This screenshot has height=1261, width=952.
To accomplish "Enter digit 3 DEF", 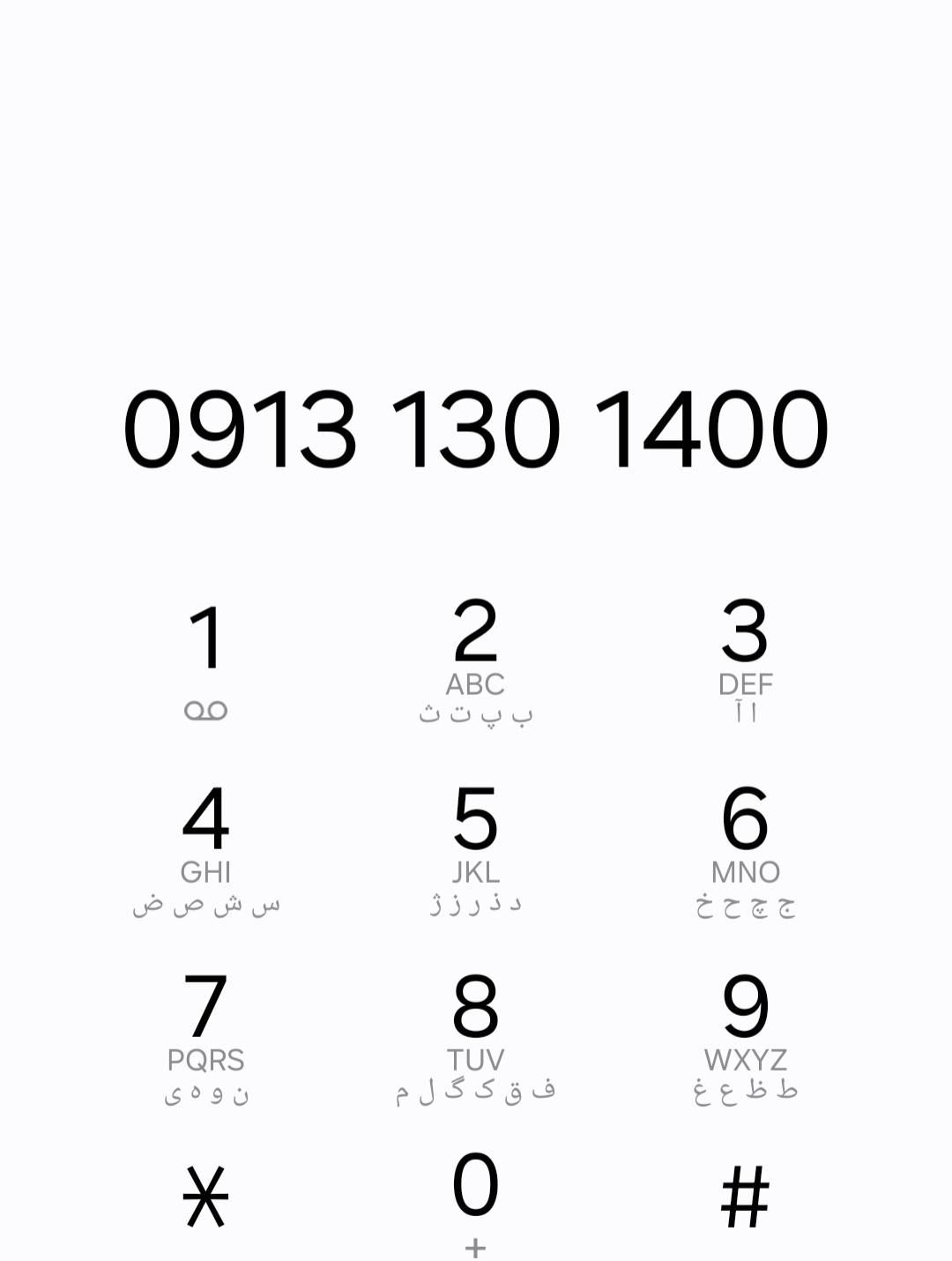I will point(745,657).
